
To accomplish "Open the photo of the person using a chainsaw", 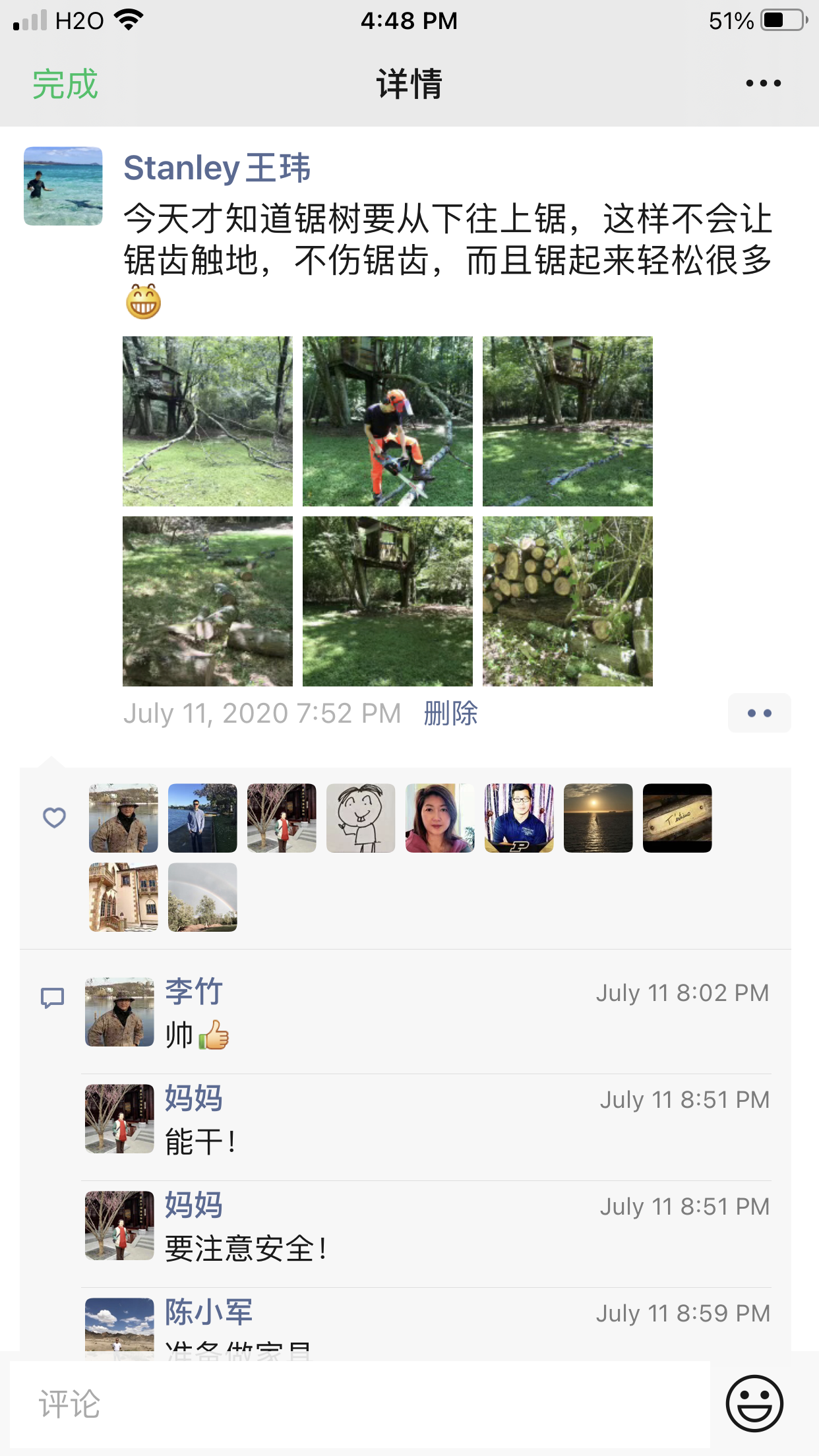I will pyautogui.click(x=388, y=421).
